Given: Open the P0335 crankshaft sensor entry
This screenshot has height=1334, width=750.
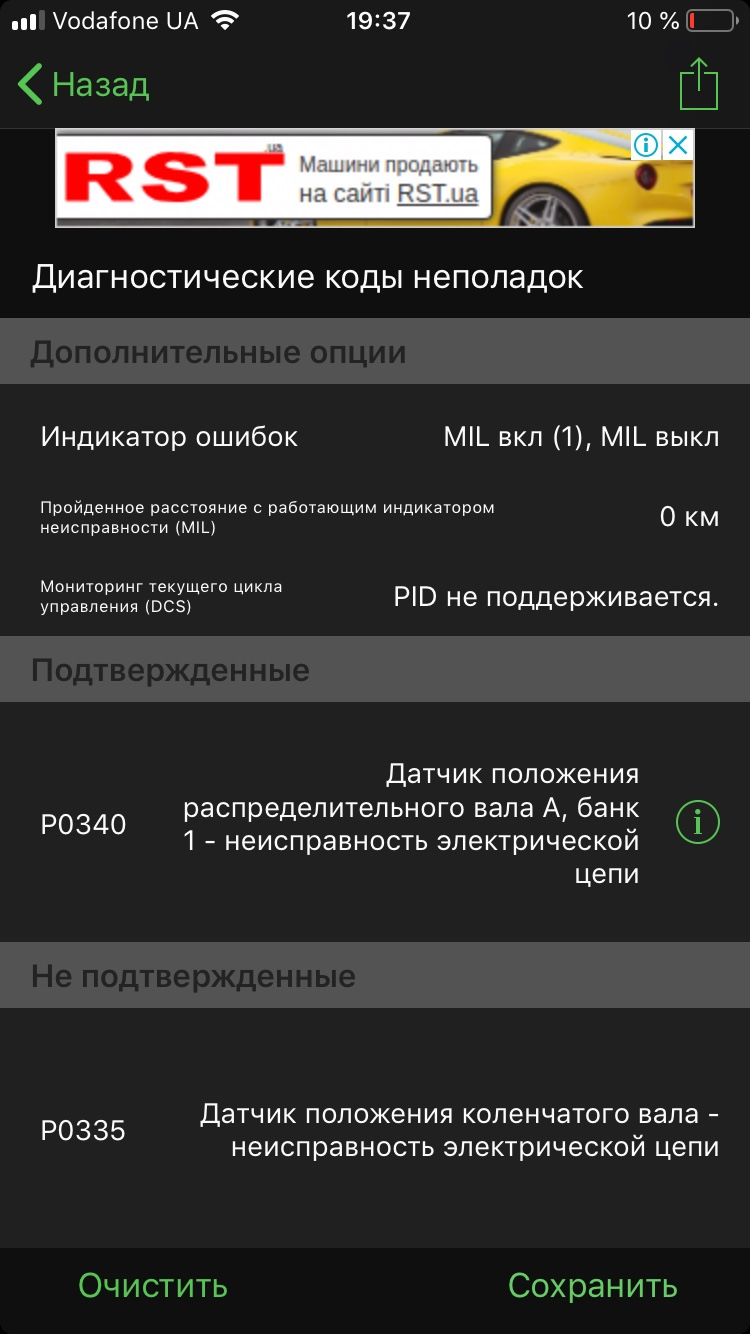Looking at the screenshot, I should (380, 1130).
